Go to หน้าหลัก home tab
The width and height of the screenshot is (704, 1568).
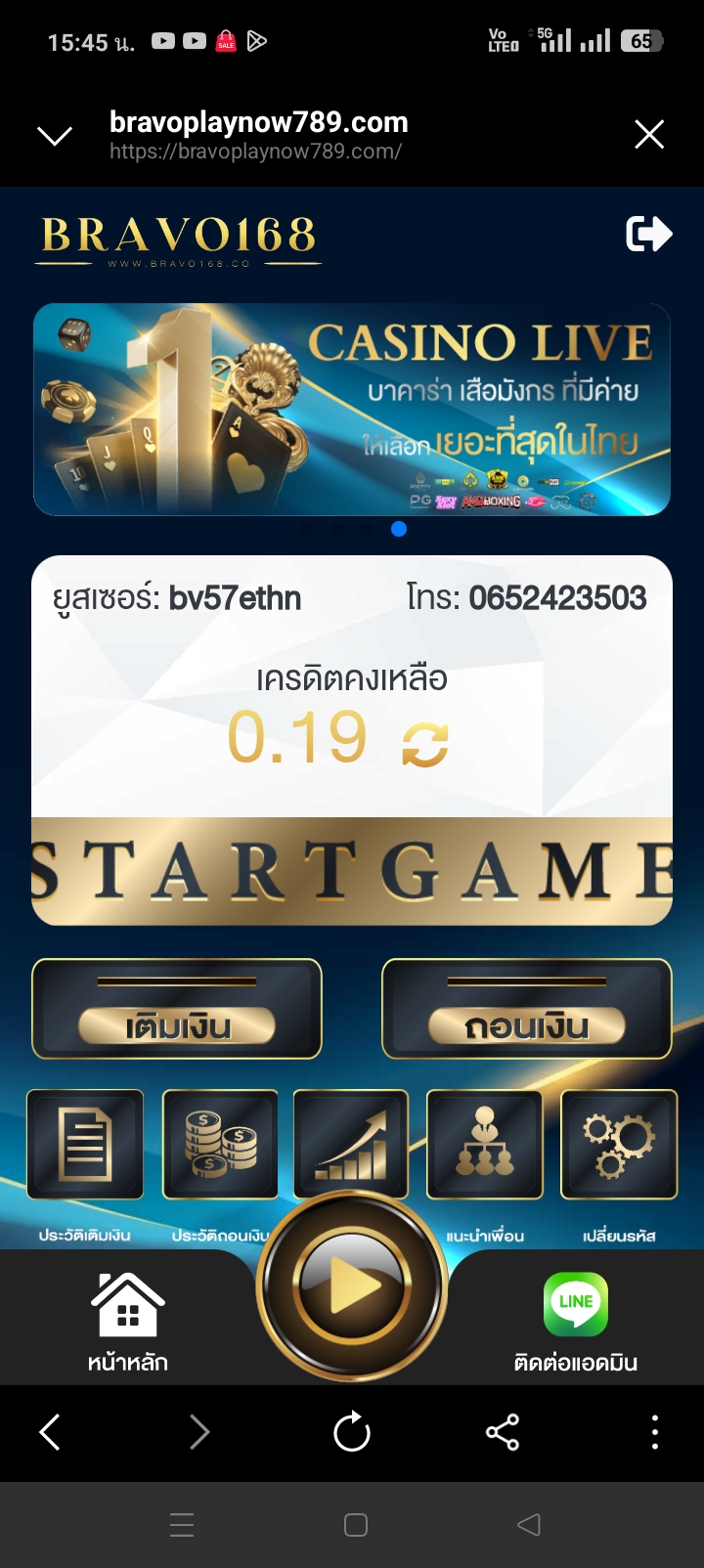click(x=128, y=1322)
